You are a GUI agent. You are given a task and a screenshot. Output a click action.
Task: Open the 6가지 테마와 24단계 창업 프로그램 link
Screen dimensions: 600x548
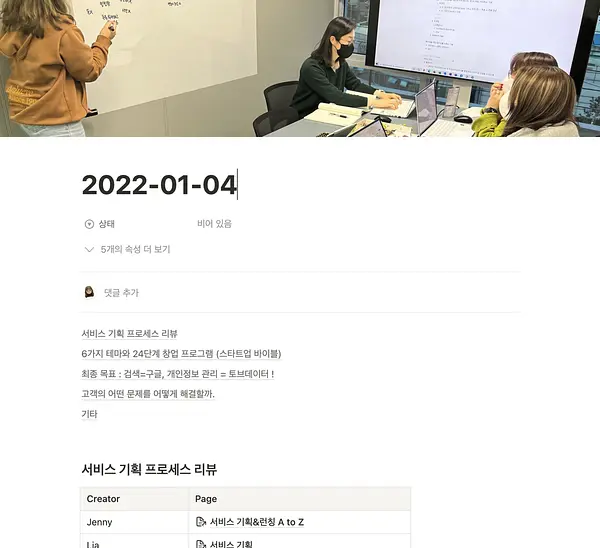tap(181, 354)
